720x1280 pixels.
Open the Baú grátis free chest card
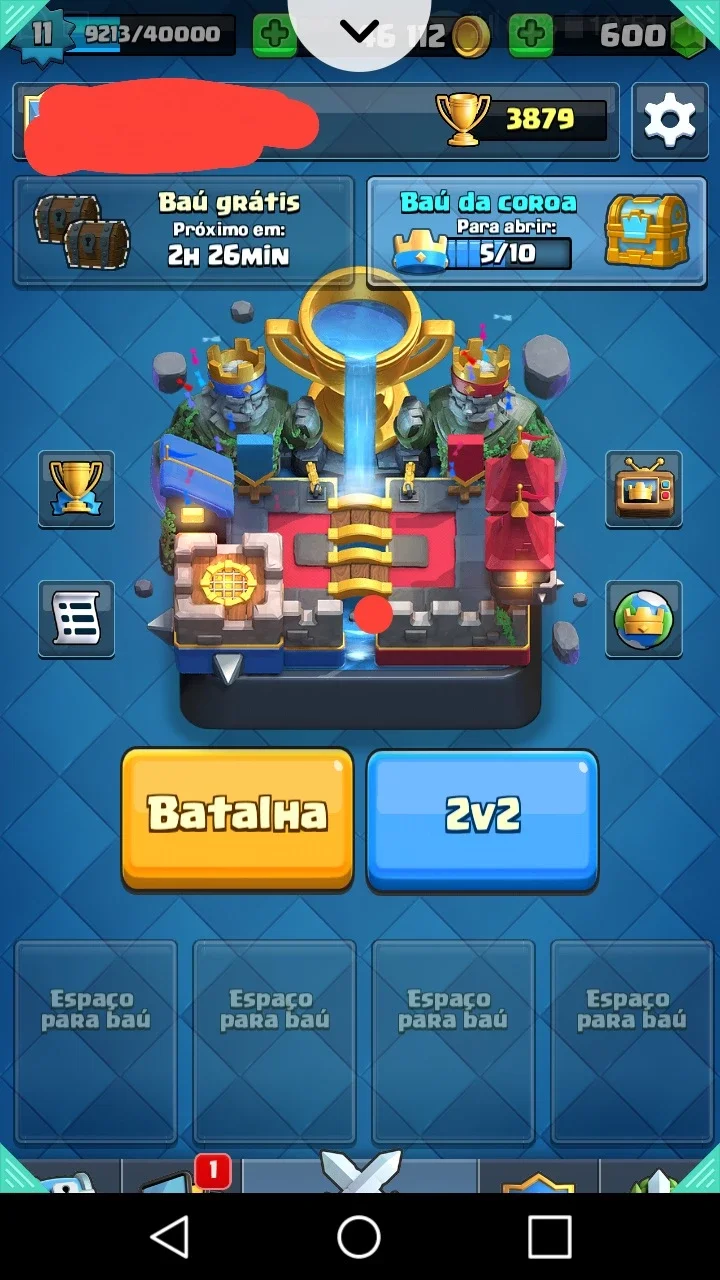click(x=183, y=232)
